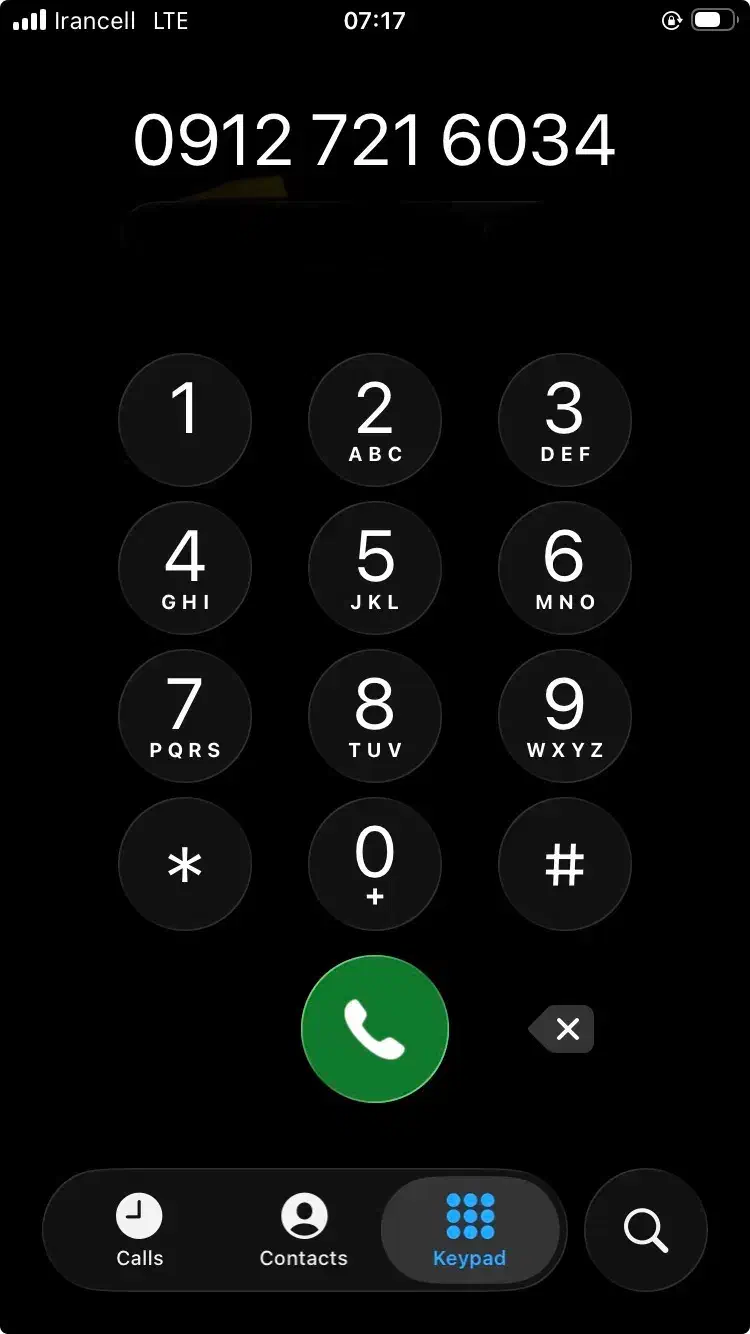Call the dialed number with green button

375,1029
